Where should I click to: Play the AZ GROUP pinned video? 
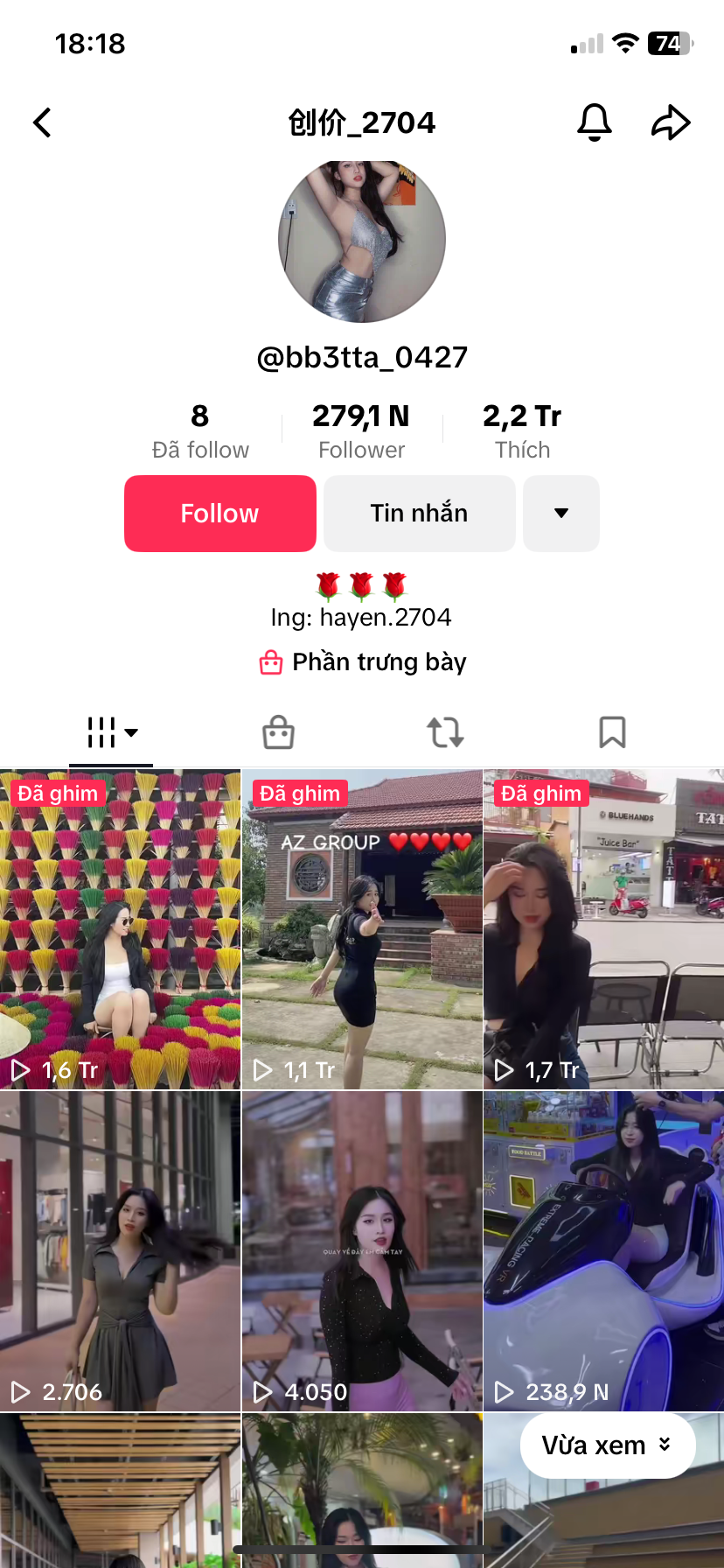362,929
